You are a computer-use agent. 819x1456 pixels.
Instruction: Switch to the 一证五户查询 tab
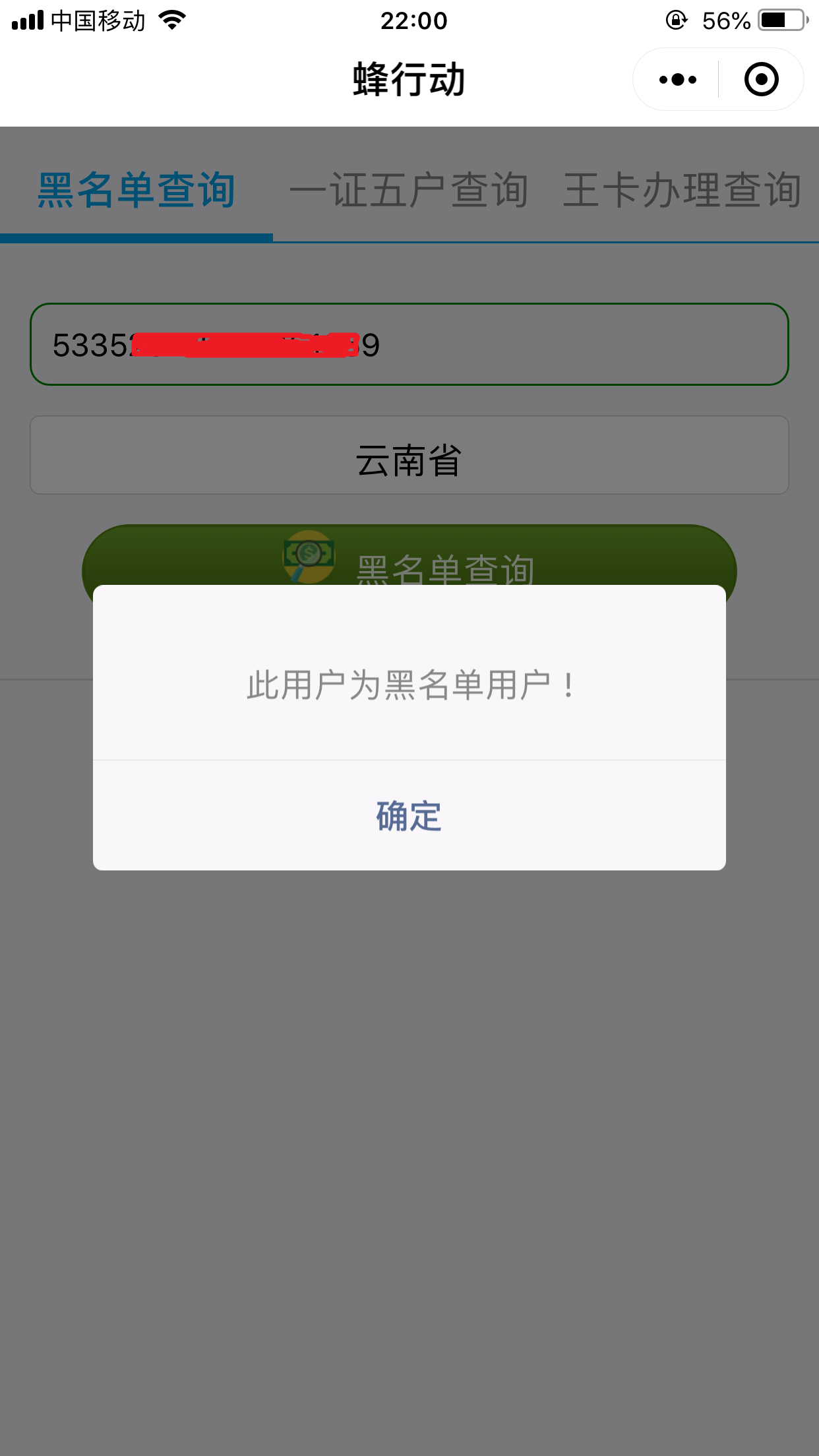(409, 191)
